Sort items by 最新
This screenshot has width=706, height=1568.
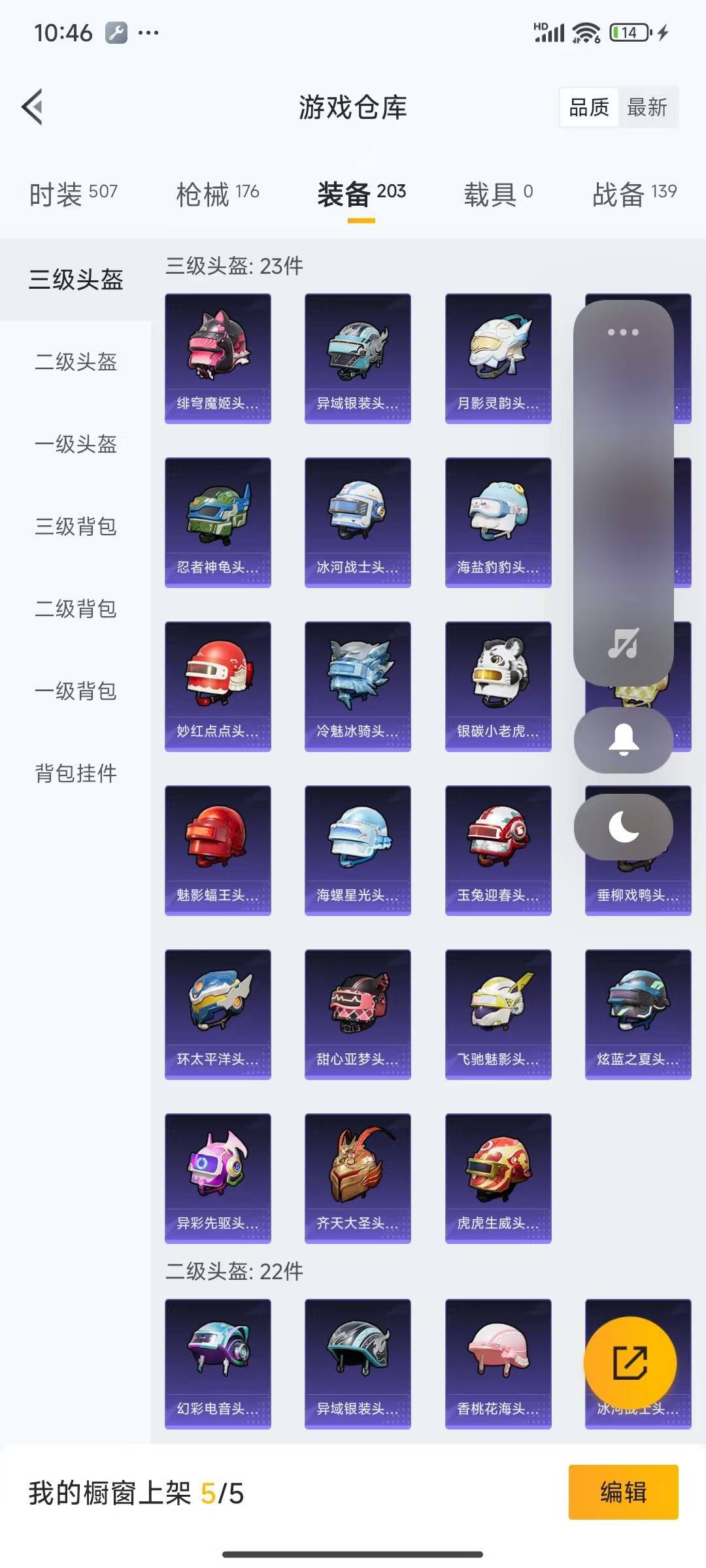click(x=647, y=107)
